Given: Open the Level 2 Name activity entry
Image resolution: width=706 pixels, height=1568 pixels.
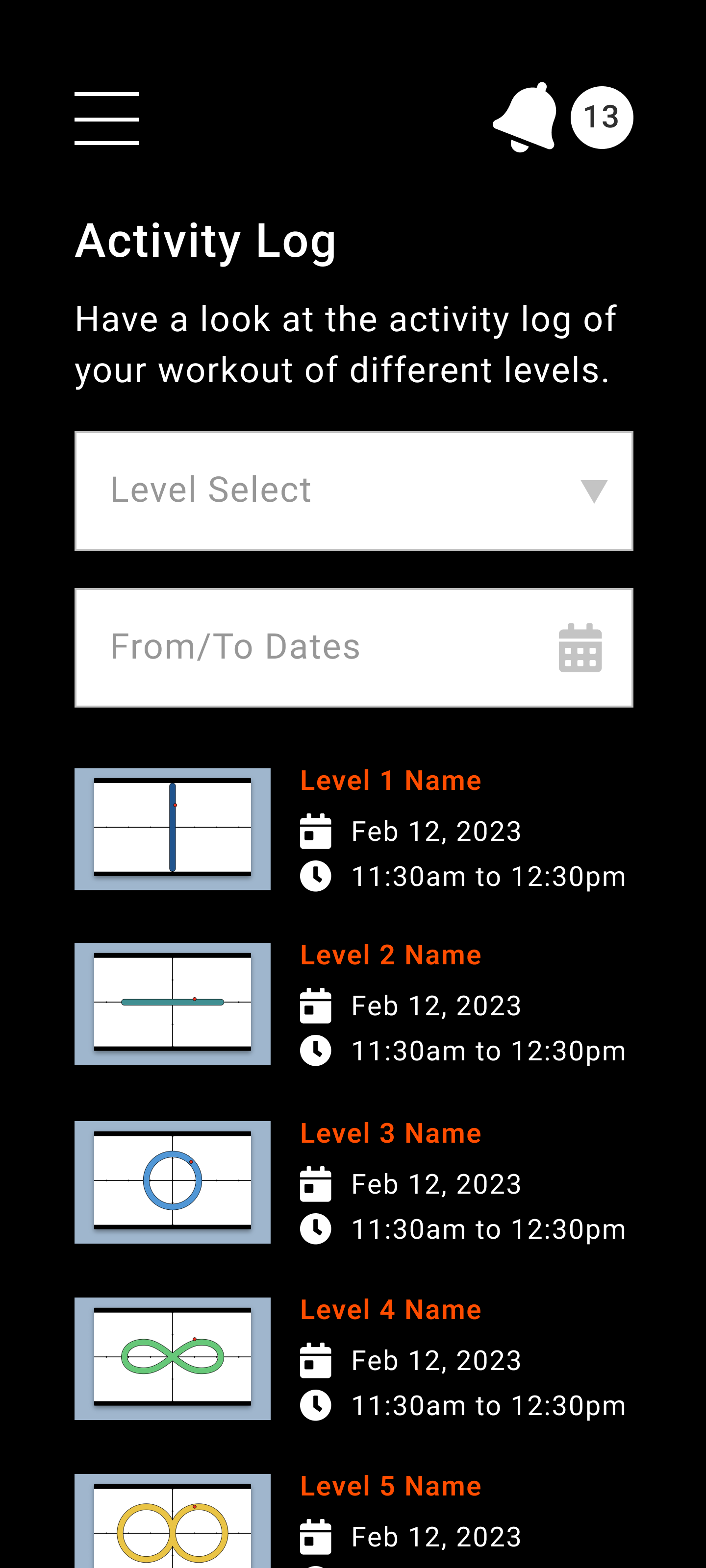Looking at the screenshot, I should 390,955.
